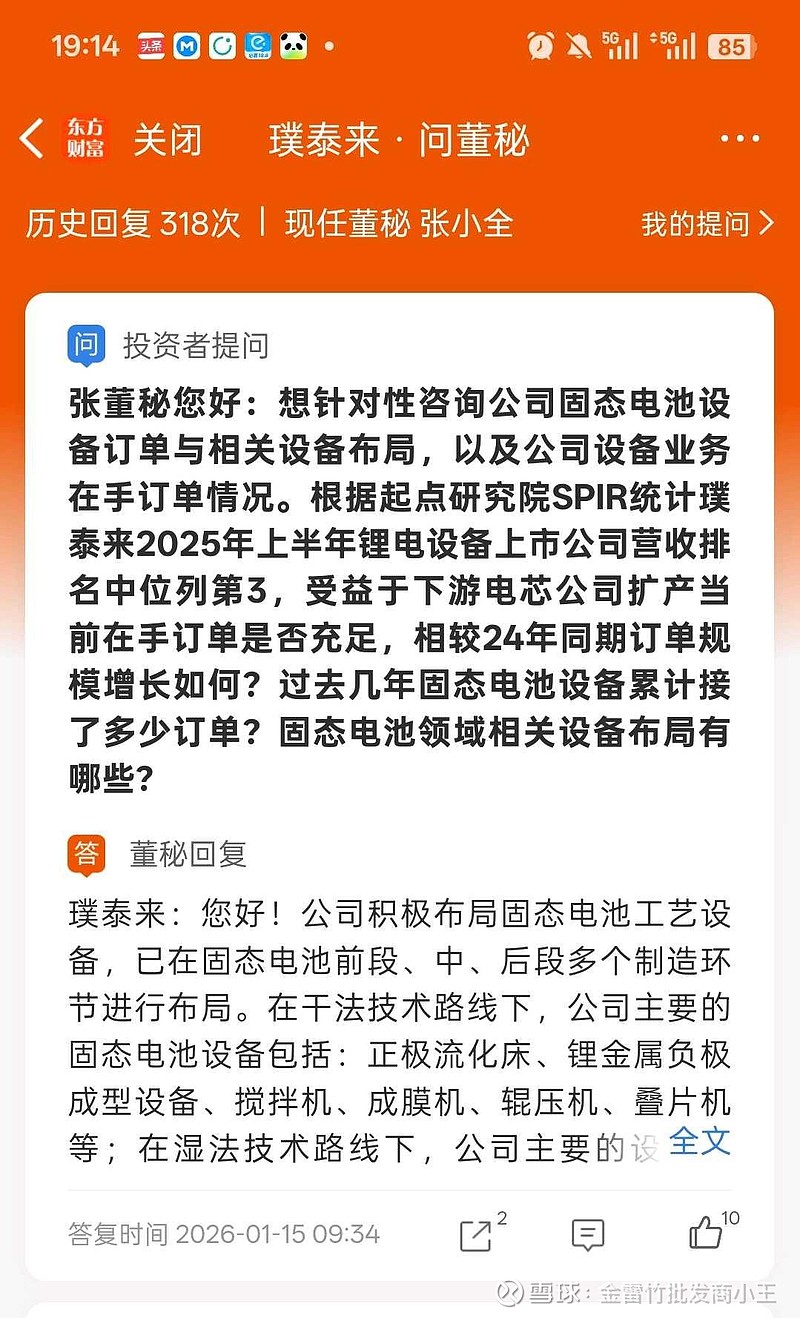800x1318 pixels.
Task: Tap the 关闭 close button
Action: [x=170, y=140]
